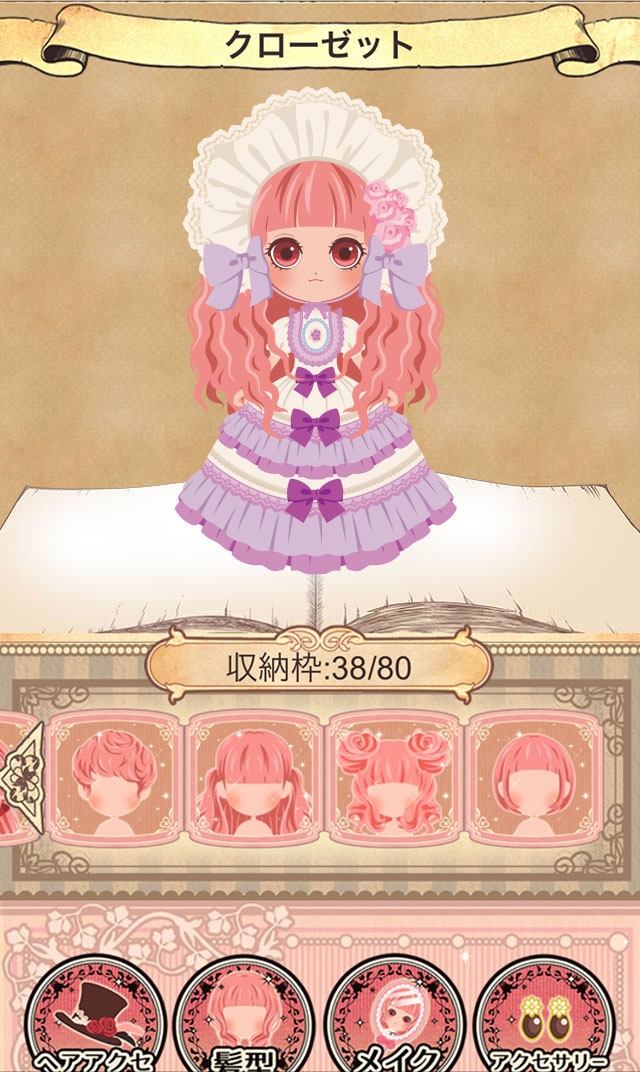This screenshot has width=640, height=1072.
Task: Open the ヘアアクセ category
Action: tap(95, 1020)
